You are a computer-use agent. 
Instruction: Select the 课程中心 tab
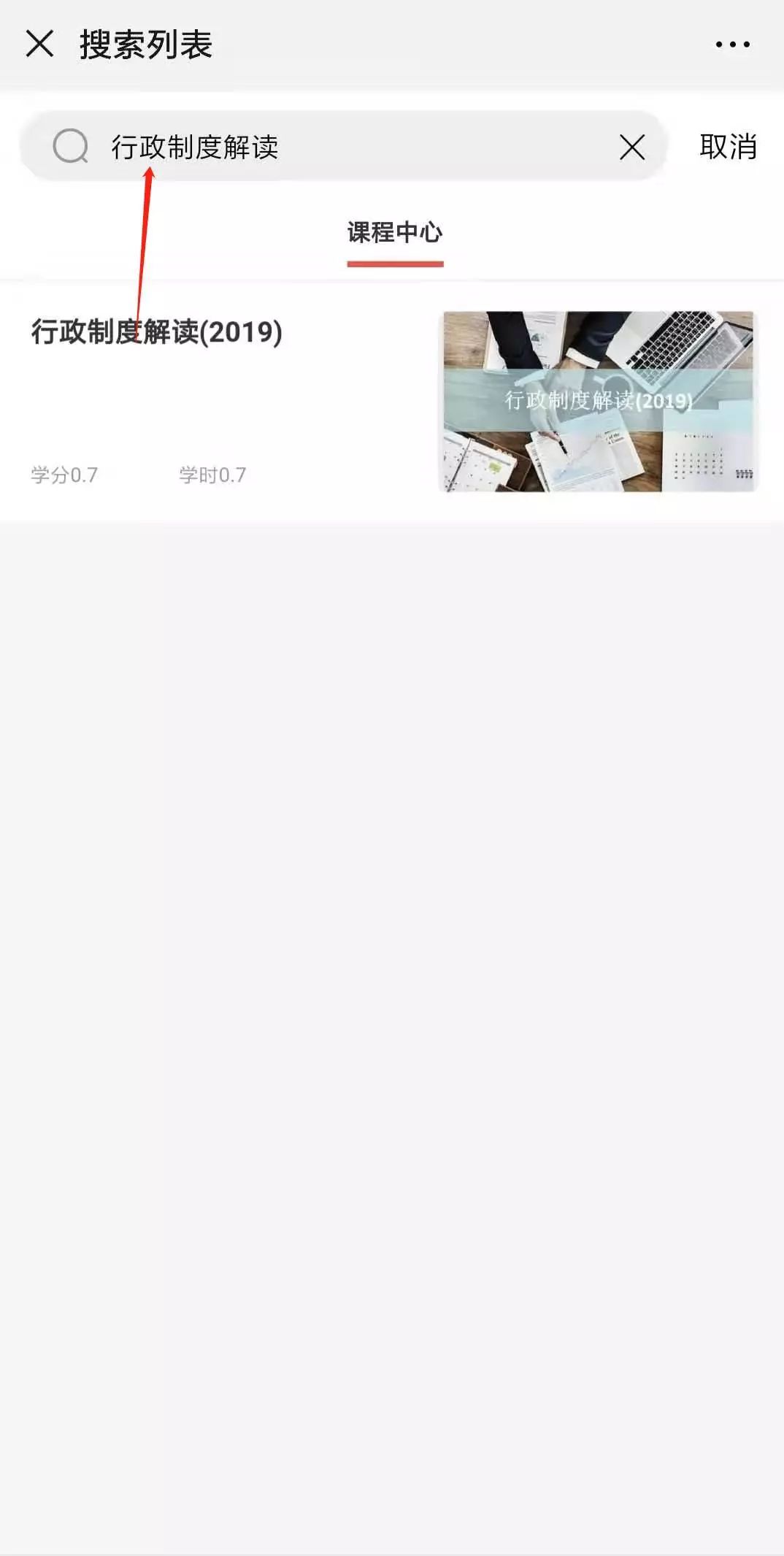[395, 233]
